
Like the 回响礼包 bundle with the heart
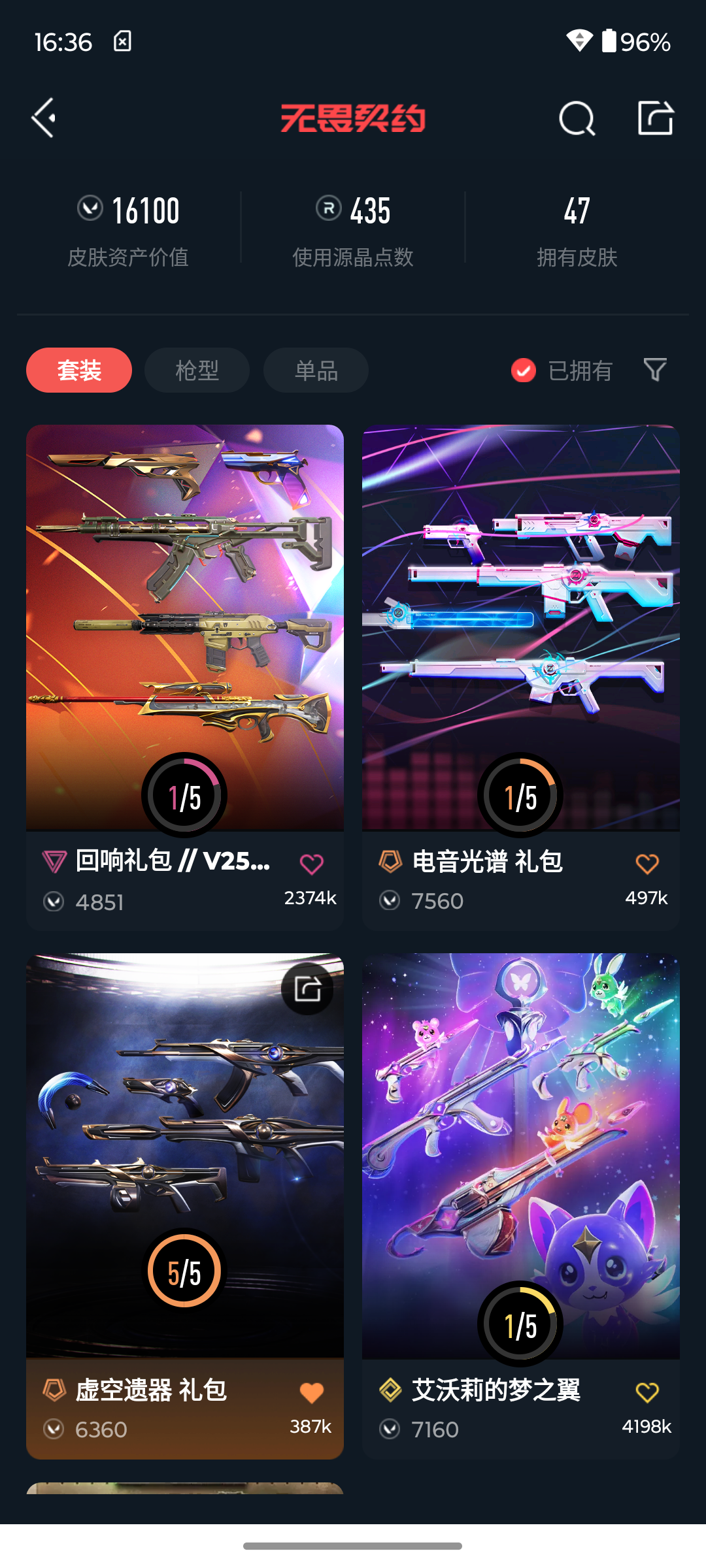tap(312, 864)
